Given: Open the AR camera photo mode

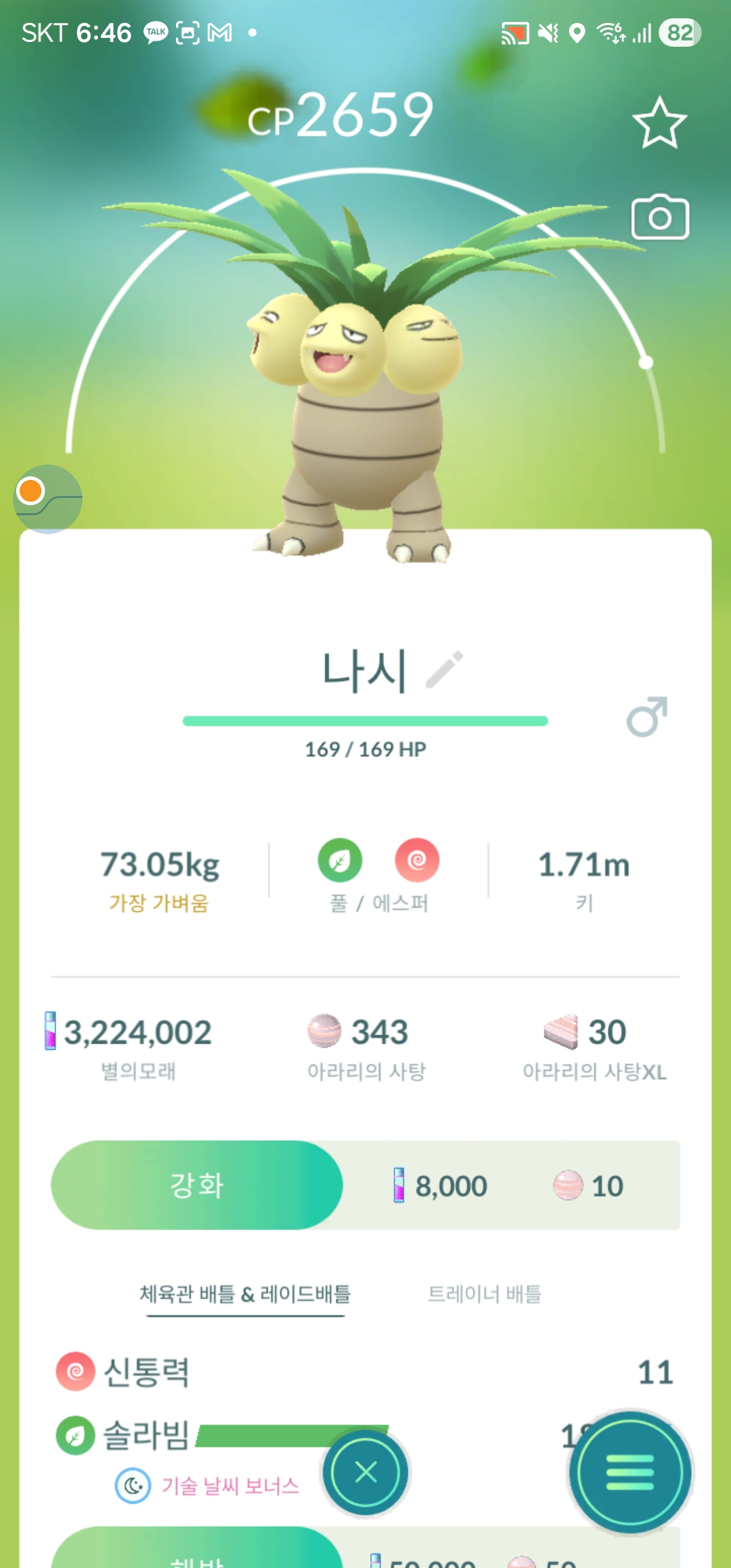Looking at the screenshot, I should (660, 218).
